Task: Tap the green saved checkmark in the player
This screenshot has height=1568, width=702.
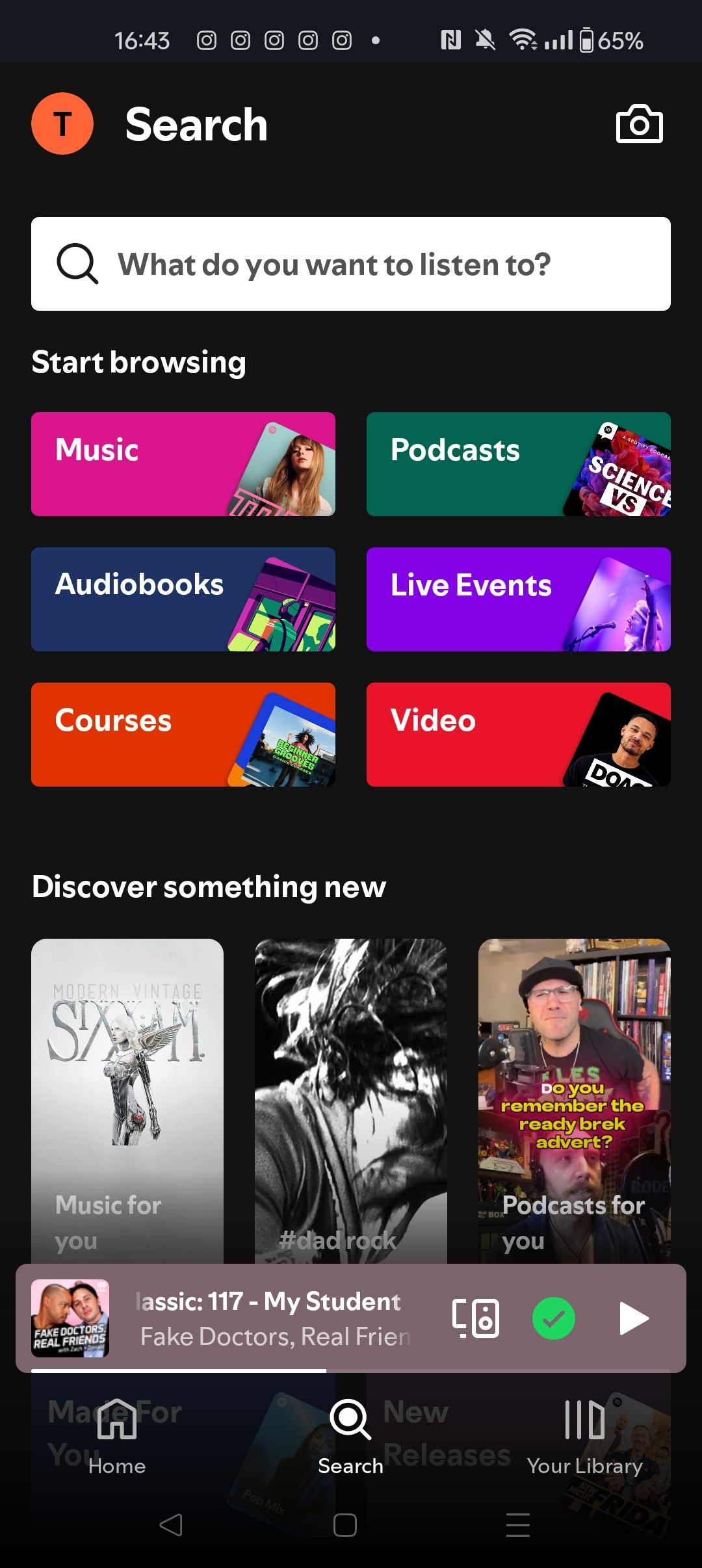Action: click(554, 1318)
